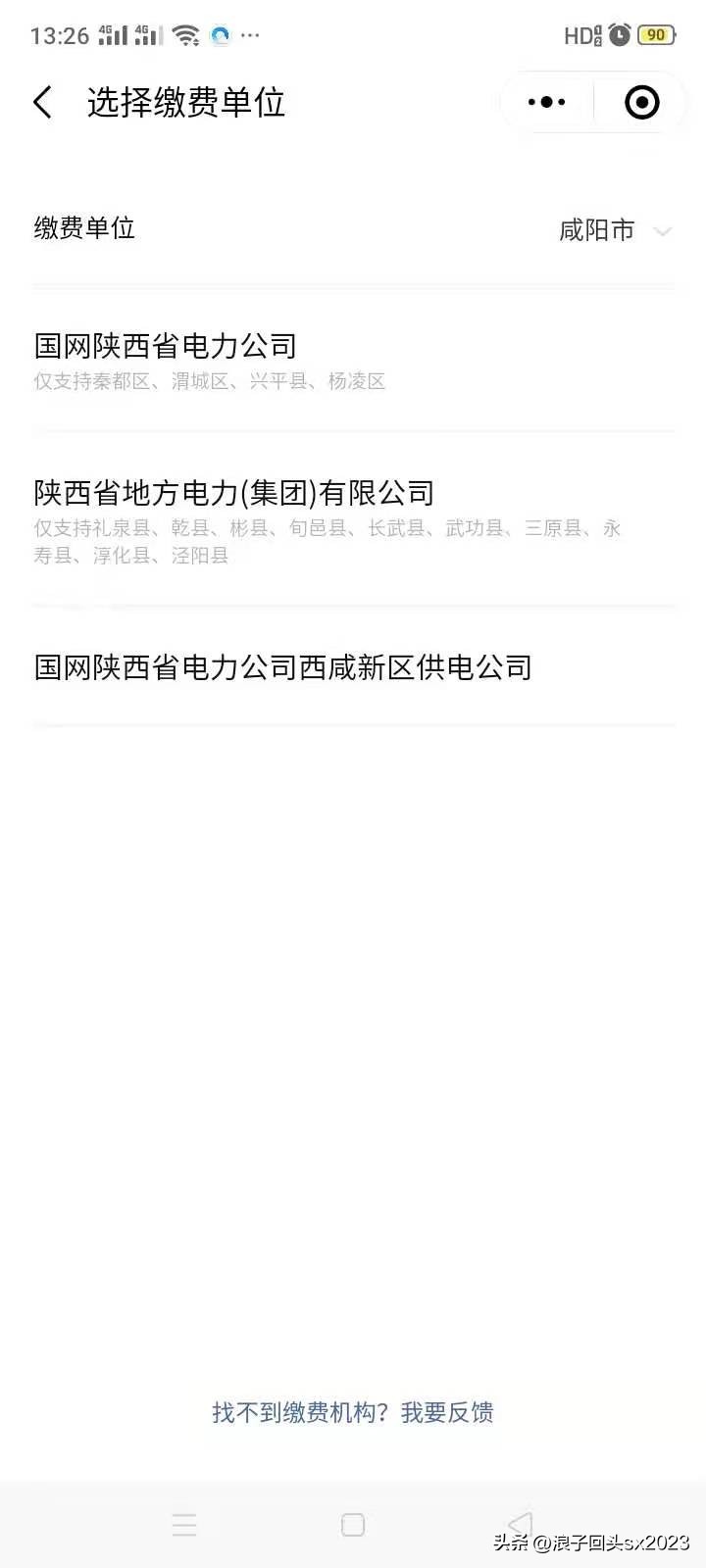Open the system recent apps menu
706x1568 pixels.
[184, 1524]
